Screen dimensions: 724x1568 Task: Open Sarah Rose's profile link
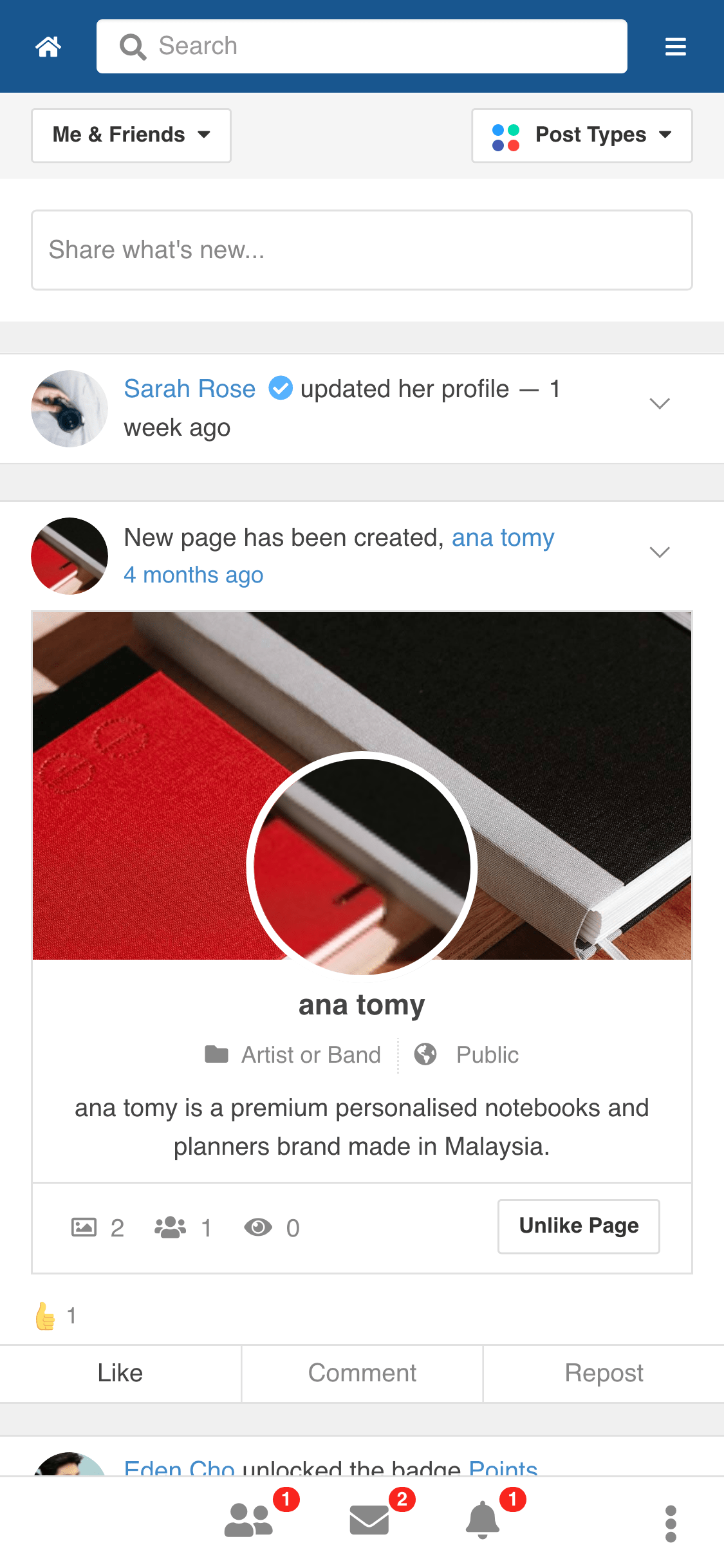[189, 389]
